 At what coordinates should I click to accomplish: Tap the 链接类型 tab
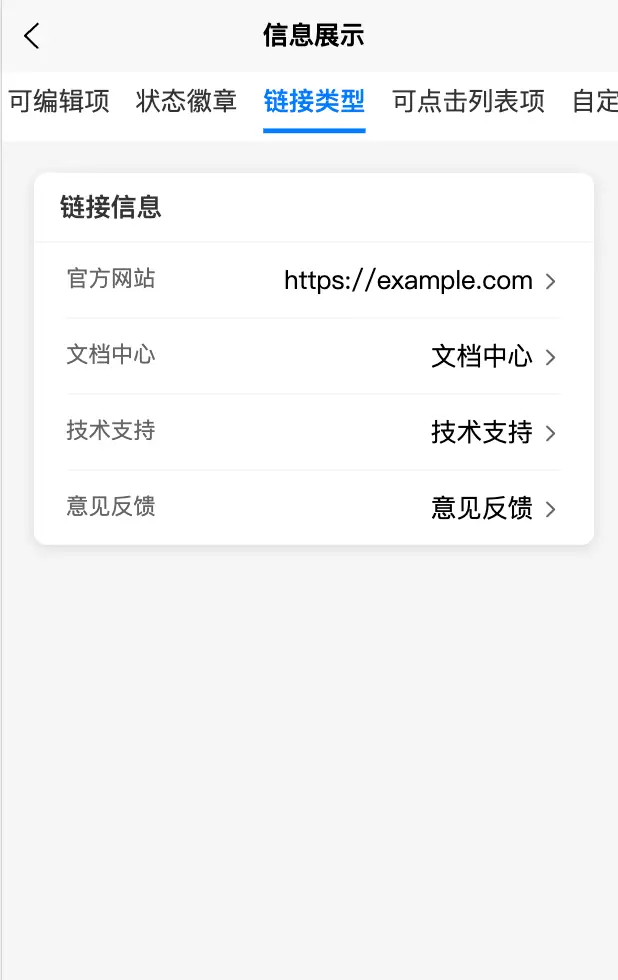point(314,101)
